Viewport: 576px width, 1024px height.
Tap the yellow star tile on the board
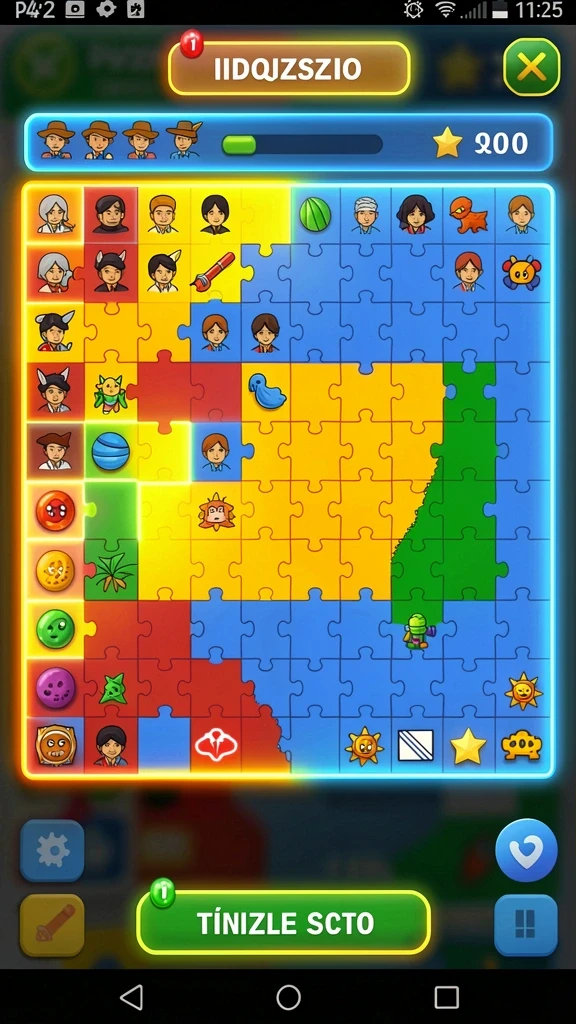(468, 746)
